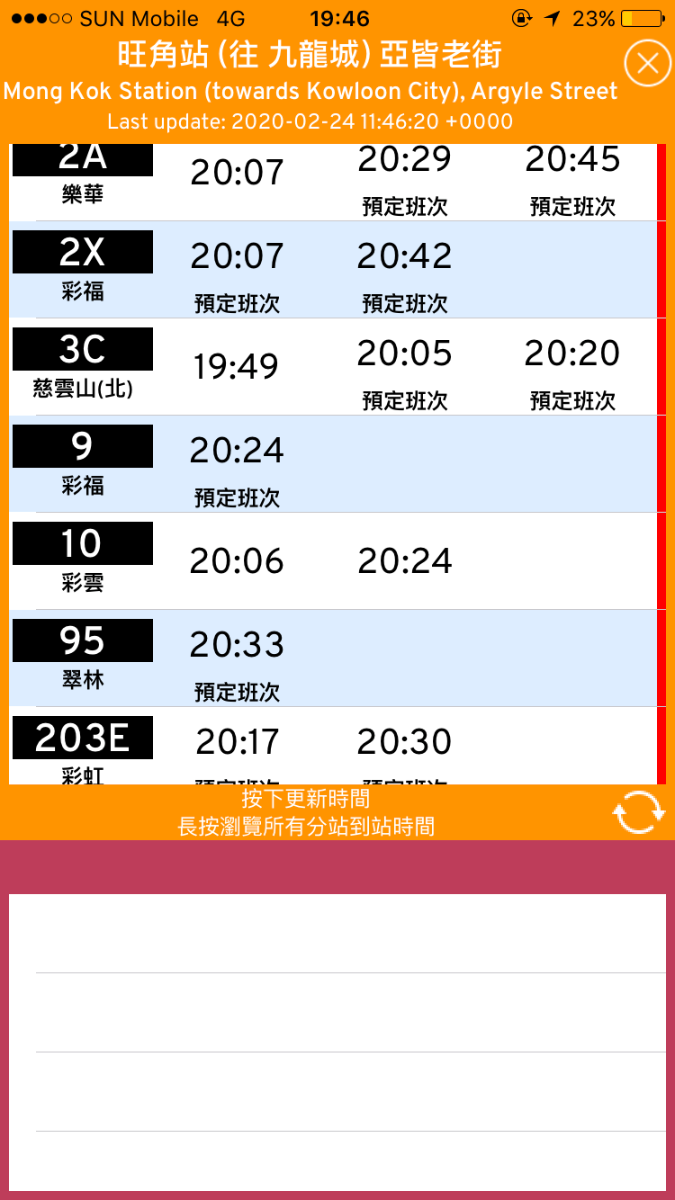The image size is (675, 1200).
Task: Close the bus stop arrival panel
Action: (x=647, y=64)
